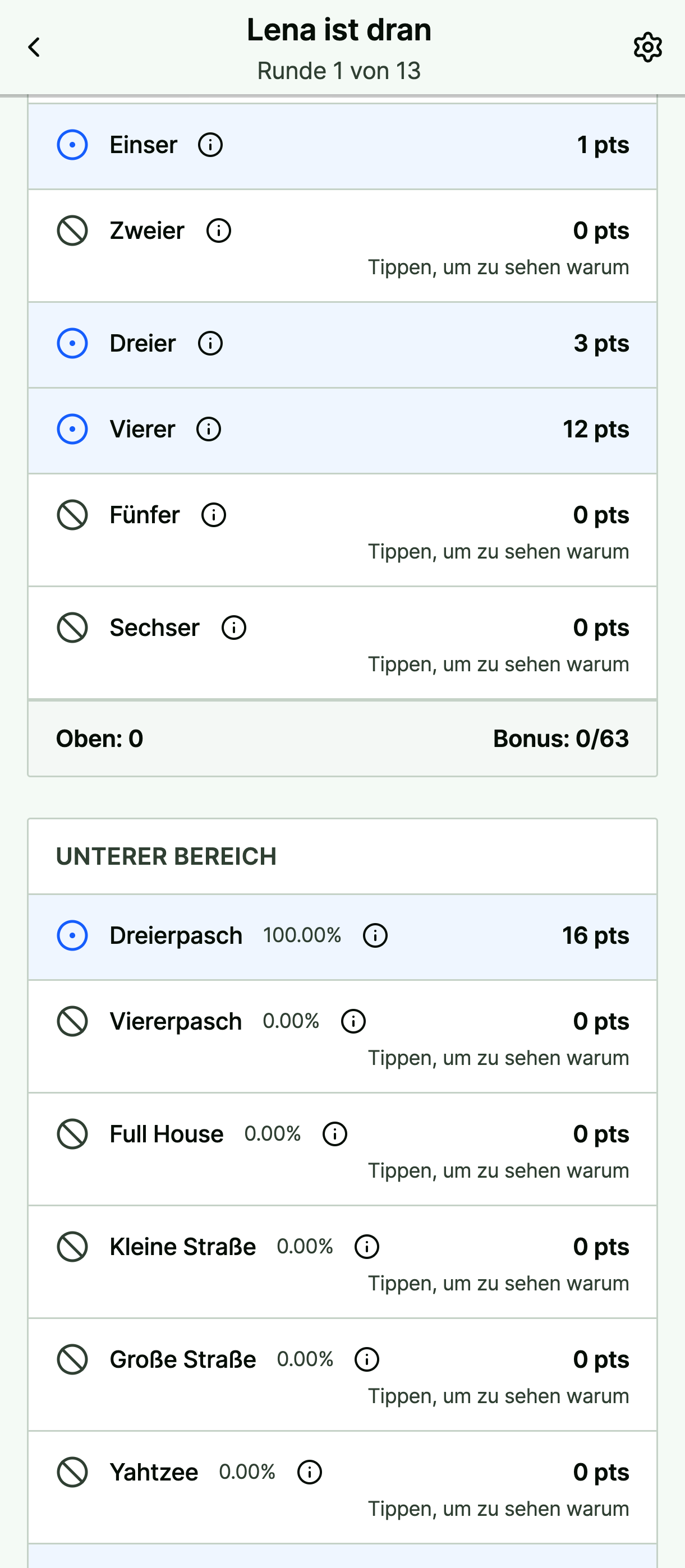
Task: Open info for Kleine Straße
Action: pos(366,1247)
